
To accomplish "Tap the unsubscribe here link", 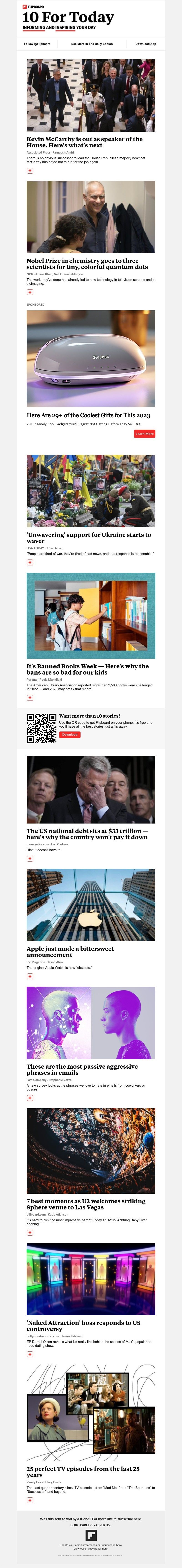I will [x=112, y=1545].
